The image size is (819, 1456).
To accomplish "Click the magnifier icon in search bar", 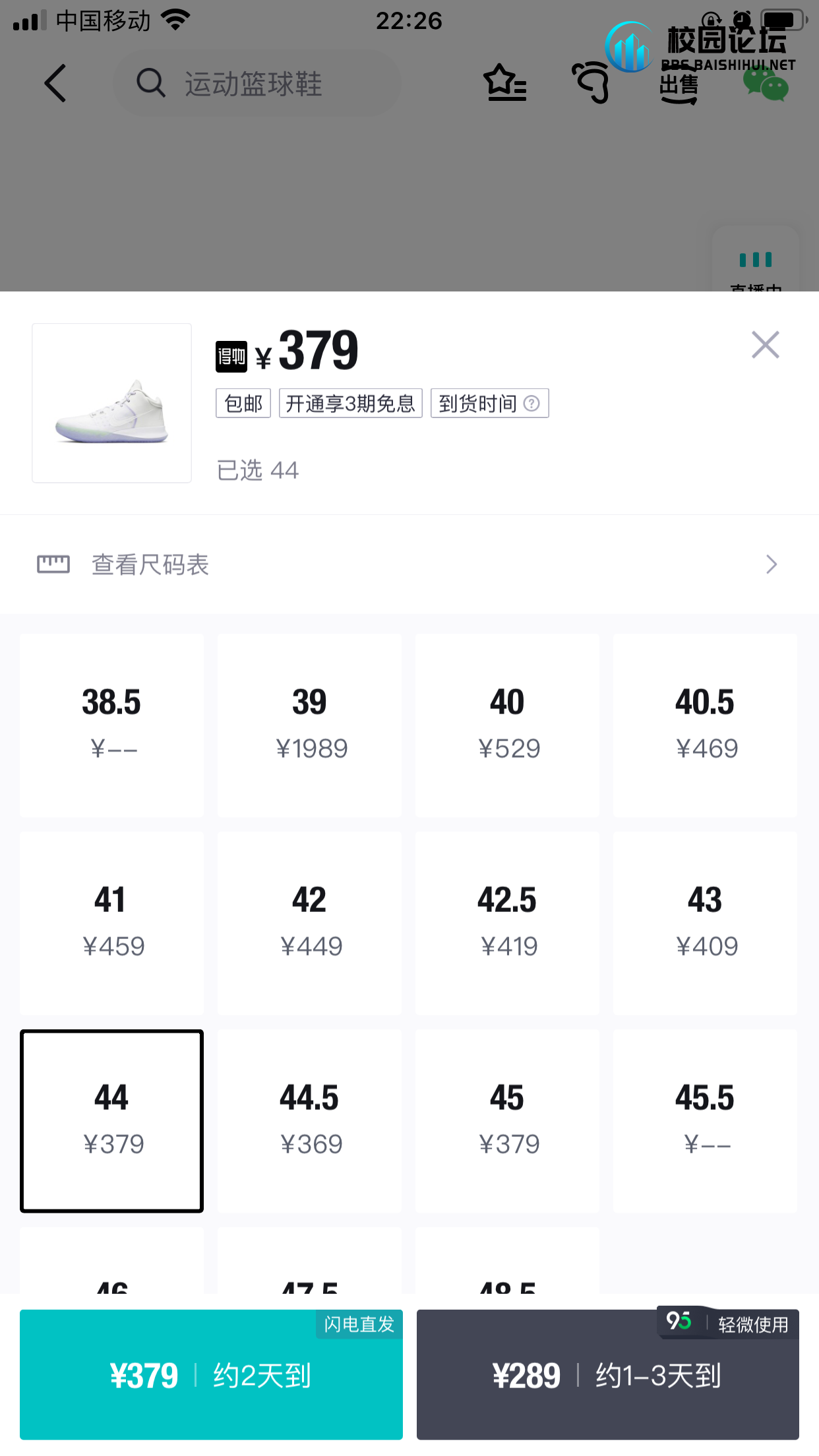I will pyautogui.click(x=152, y=83).
